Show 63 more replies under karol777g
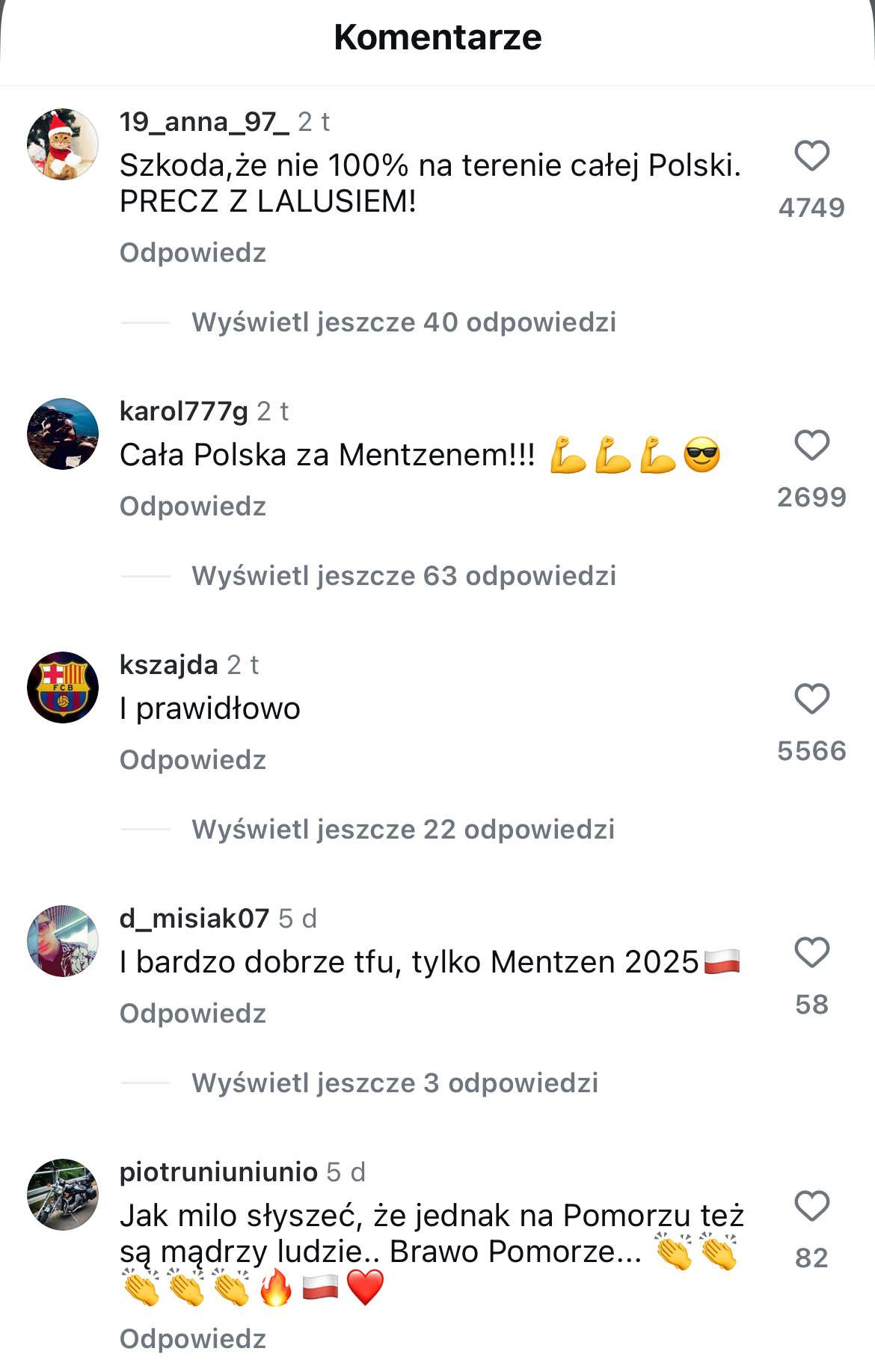The image size is (875, 1372). pos(404,576)
